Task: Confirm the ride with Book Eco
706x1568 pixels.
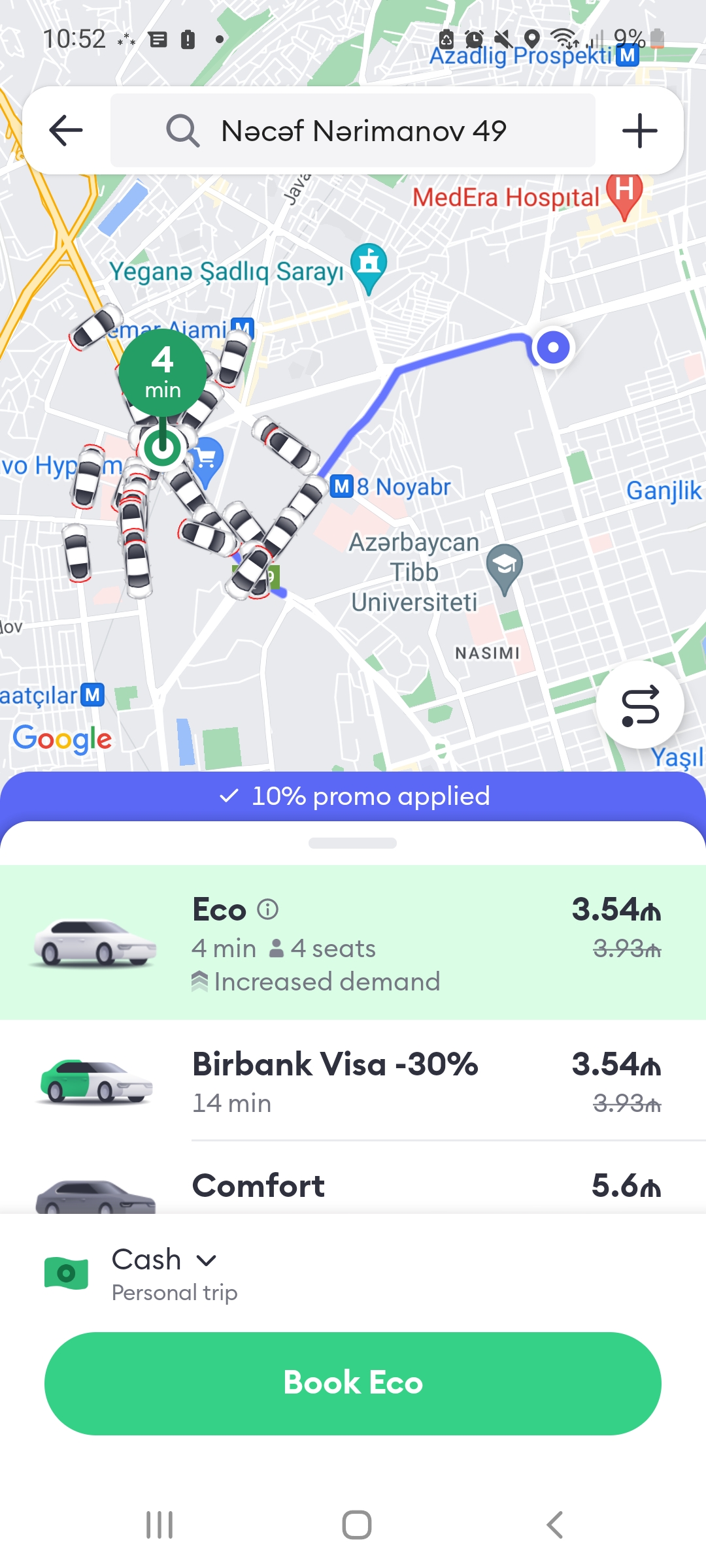Action: (x=353, y=1383)
